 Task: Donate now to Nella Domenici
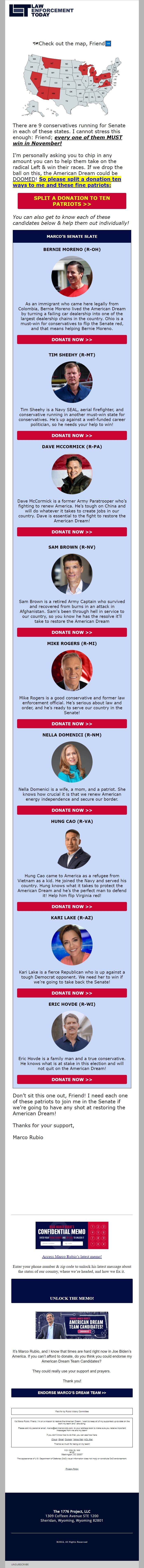(x=72, y=810)
